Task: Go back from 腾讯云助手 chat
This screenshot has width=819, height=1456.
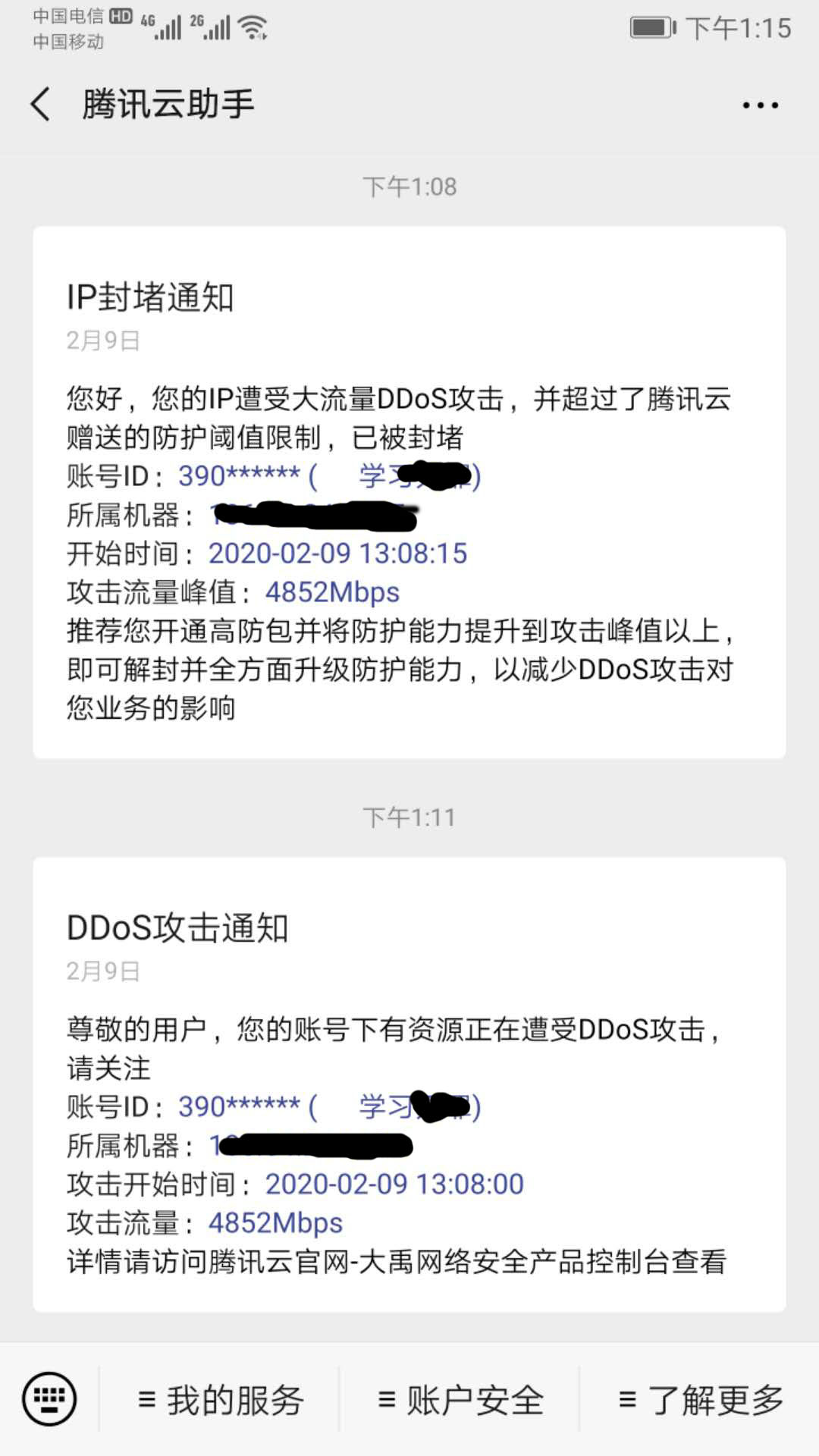Action: [42, 104]
